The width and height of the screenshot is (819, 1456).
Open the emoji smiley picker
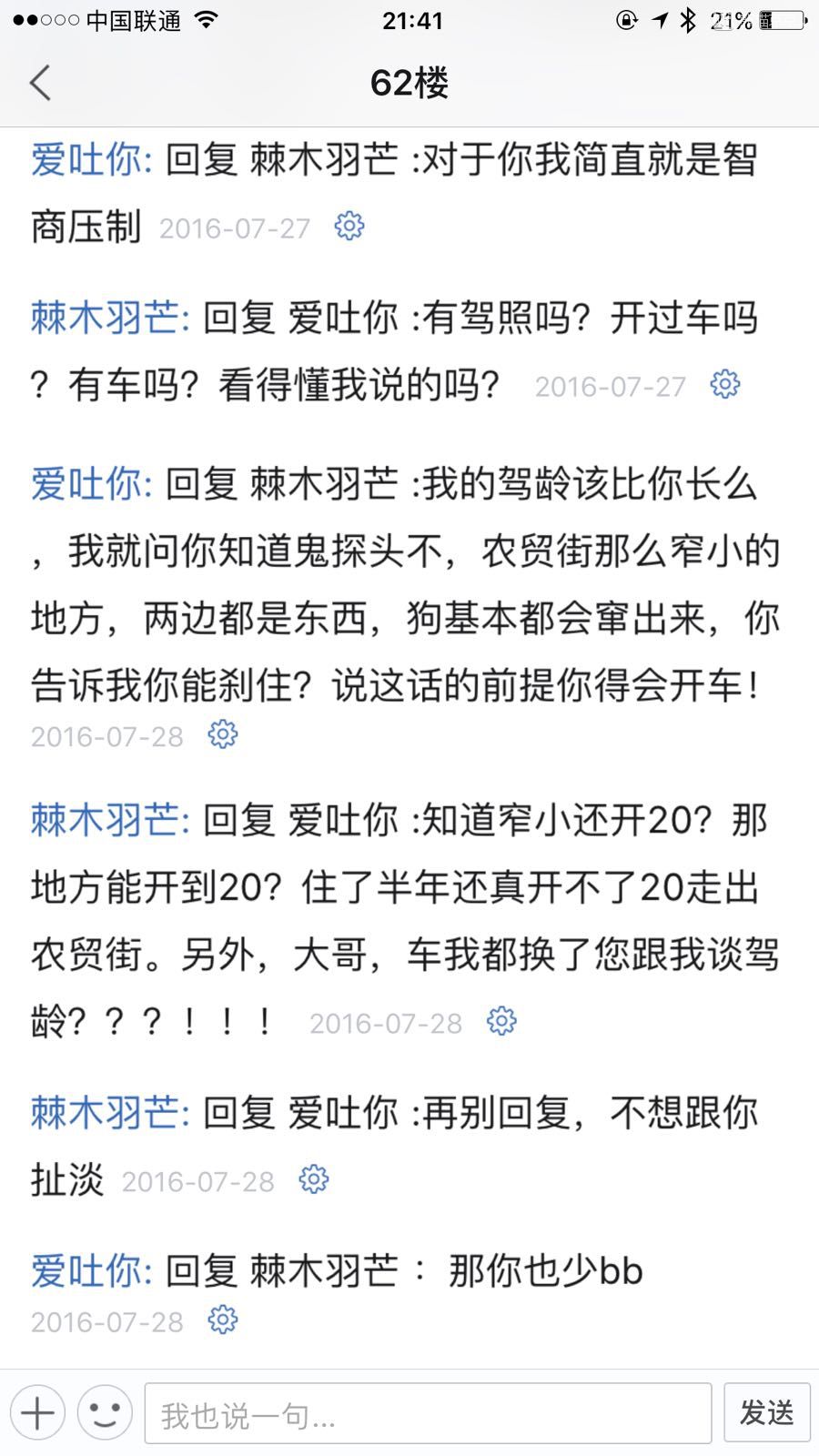tap(105, 1413)
